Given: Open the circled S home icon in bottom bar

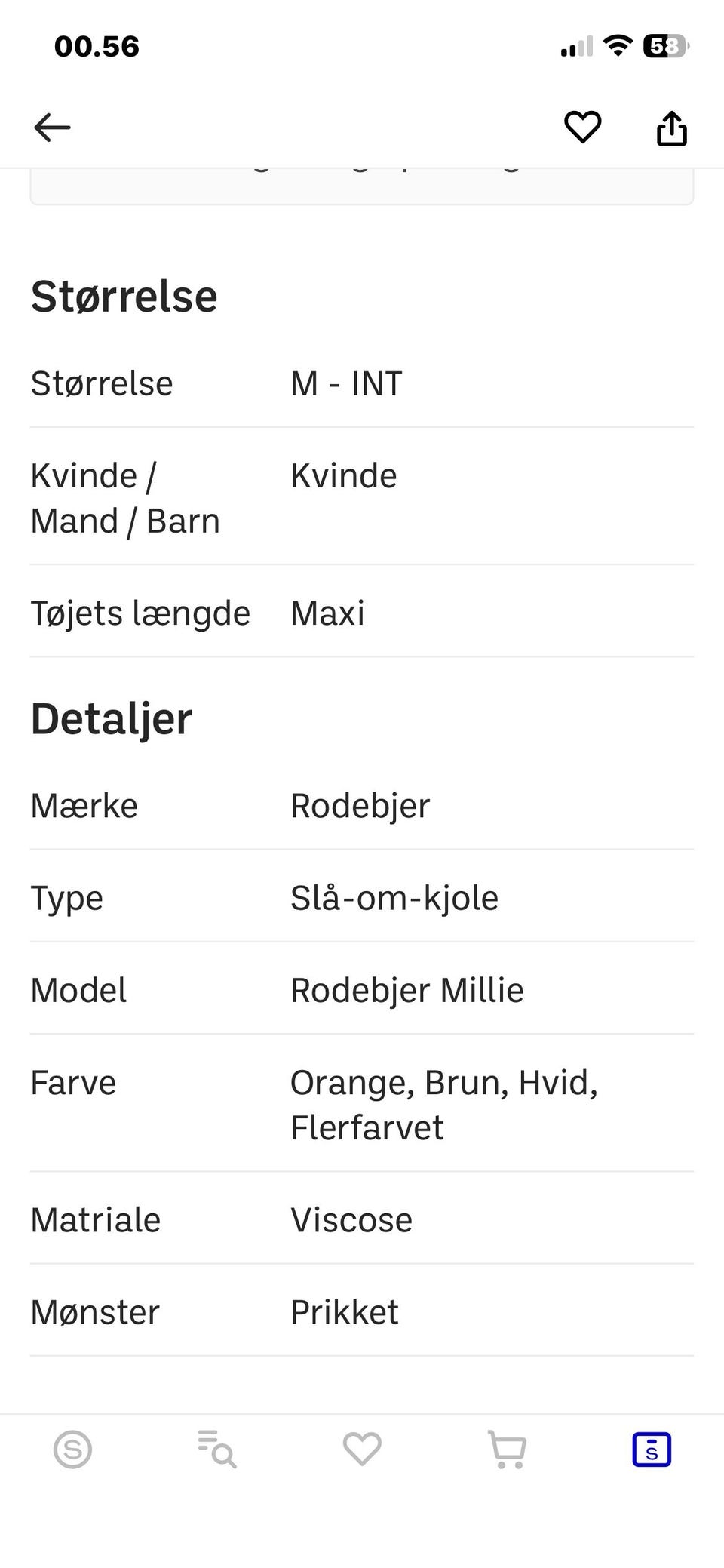Looking at the screenshot, I should 72,1449.
